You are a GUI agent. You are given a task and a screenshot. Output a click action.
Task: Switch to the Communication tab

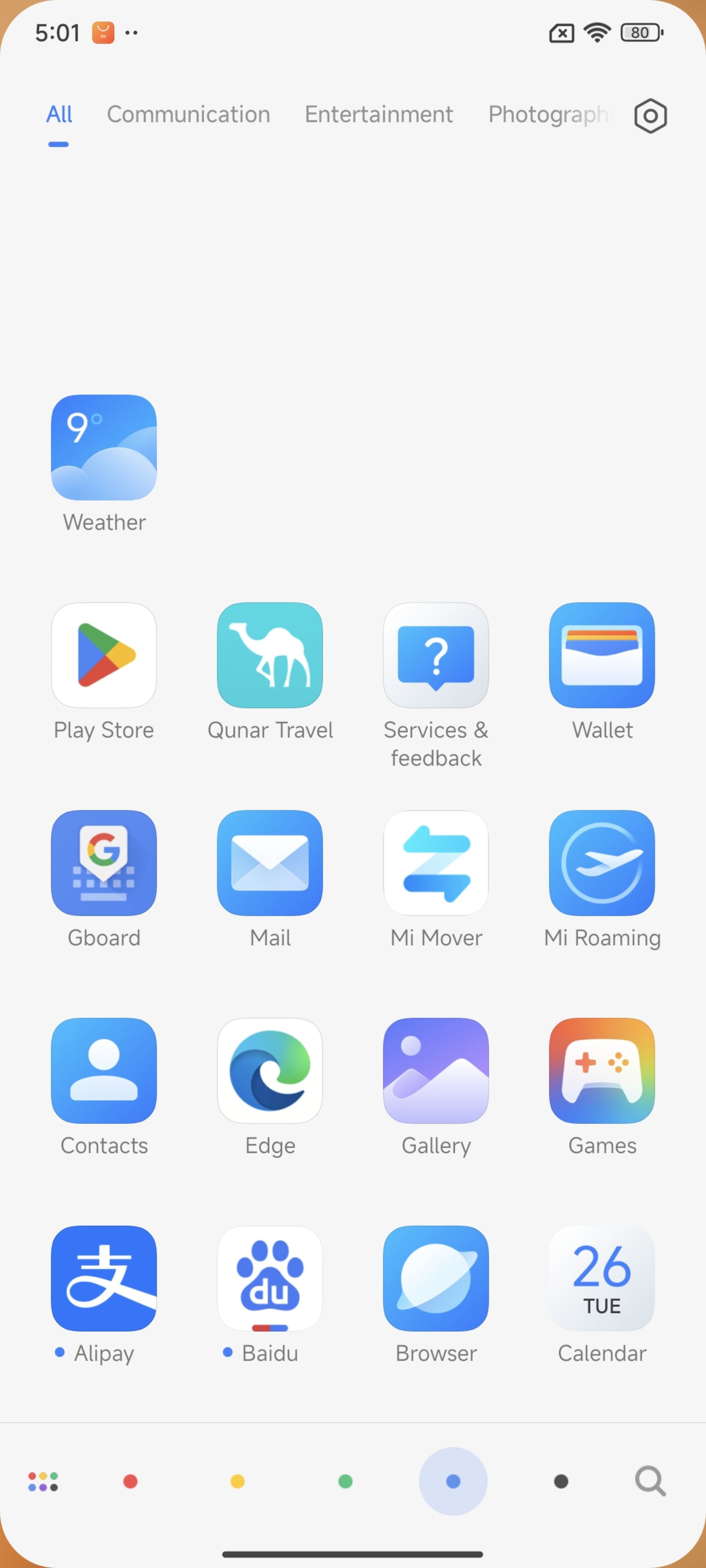pyautogui.click(x=188, y=114)
